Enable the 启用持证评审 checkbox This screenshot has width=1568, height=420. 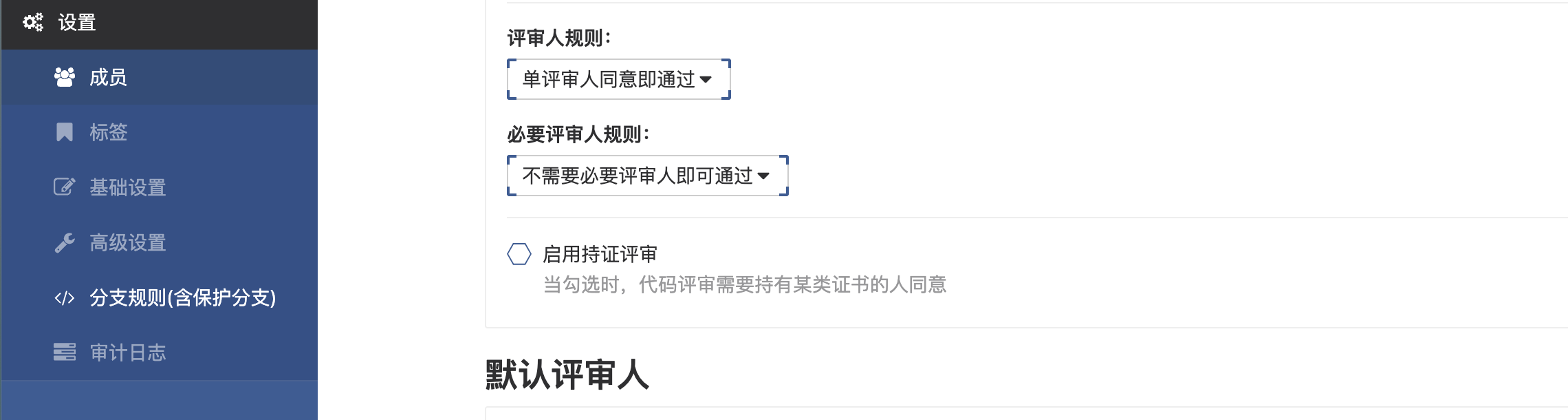(x=519, y=254)
